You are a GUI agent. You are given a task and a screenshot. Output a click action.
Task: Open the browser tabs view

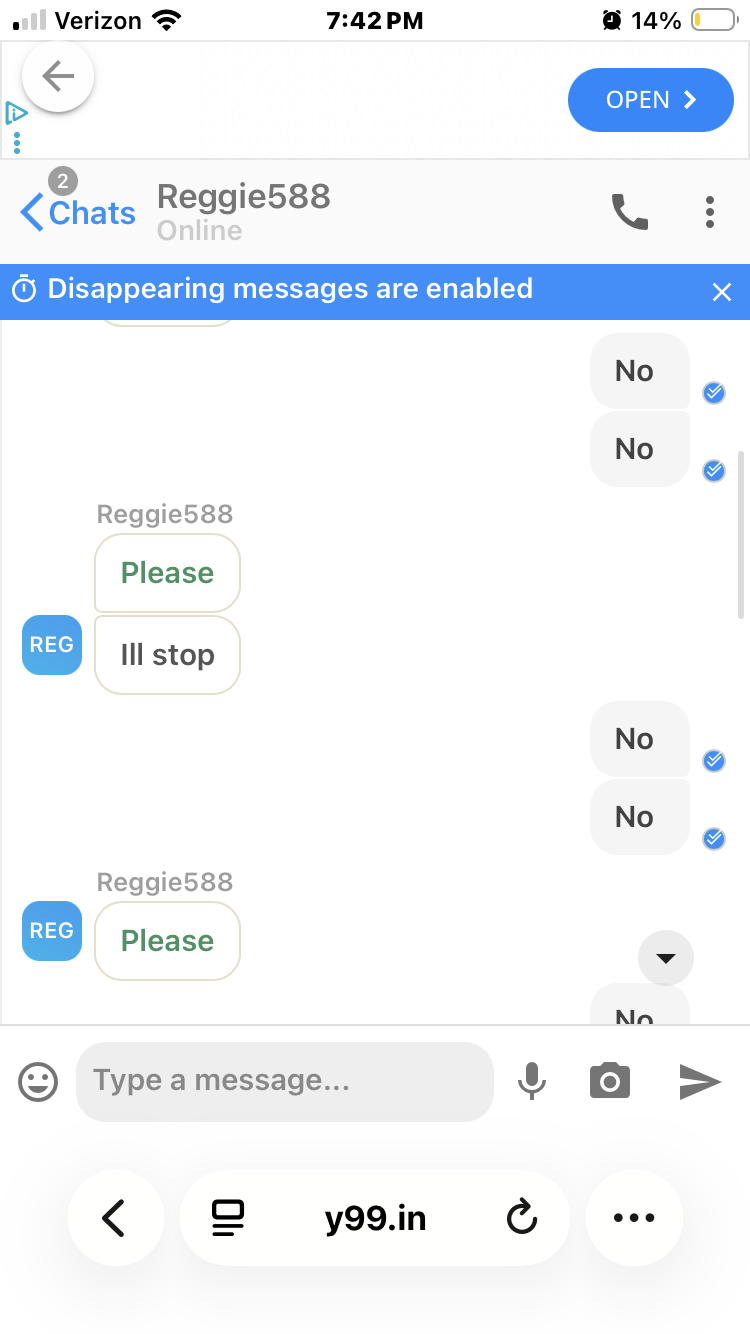(x=228, y=1218)
